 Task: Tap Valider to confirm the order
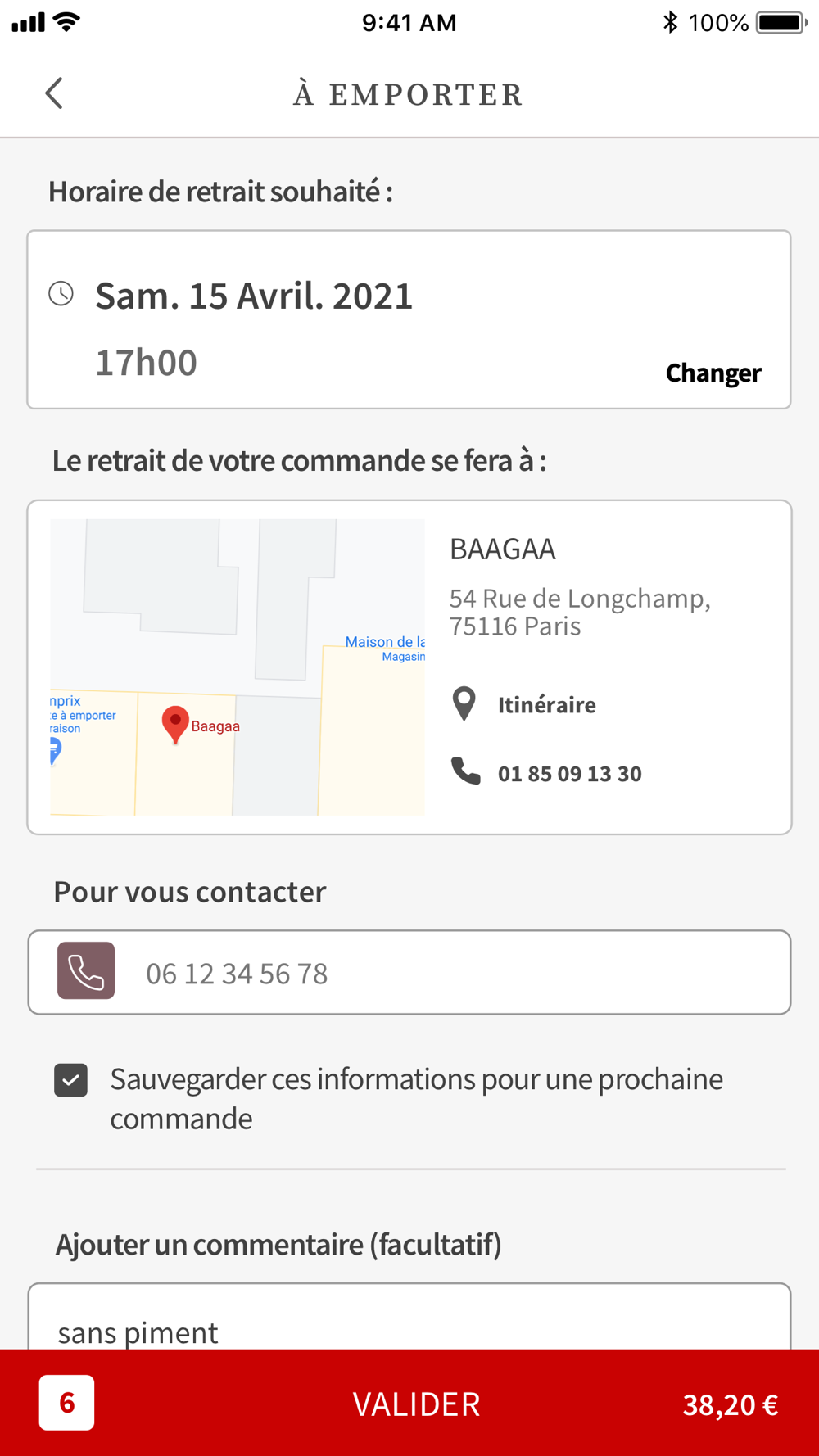click(416, 1405)
